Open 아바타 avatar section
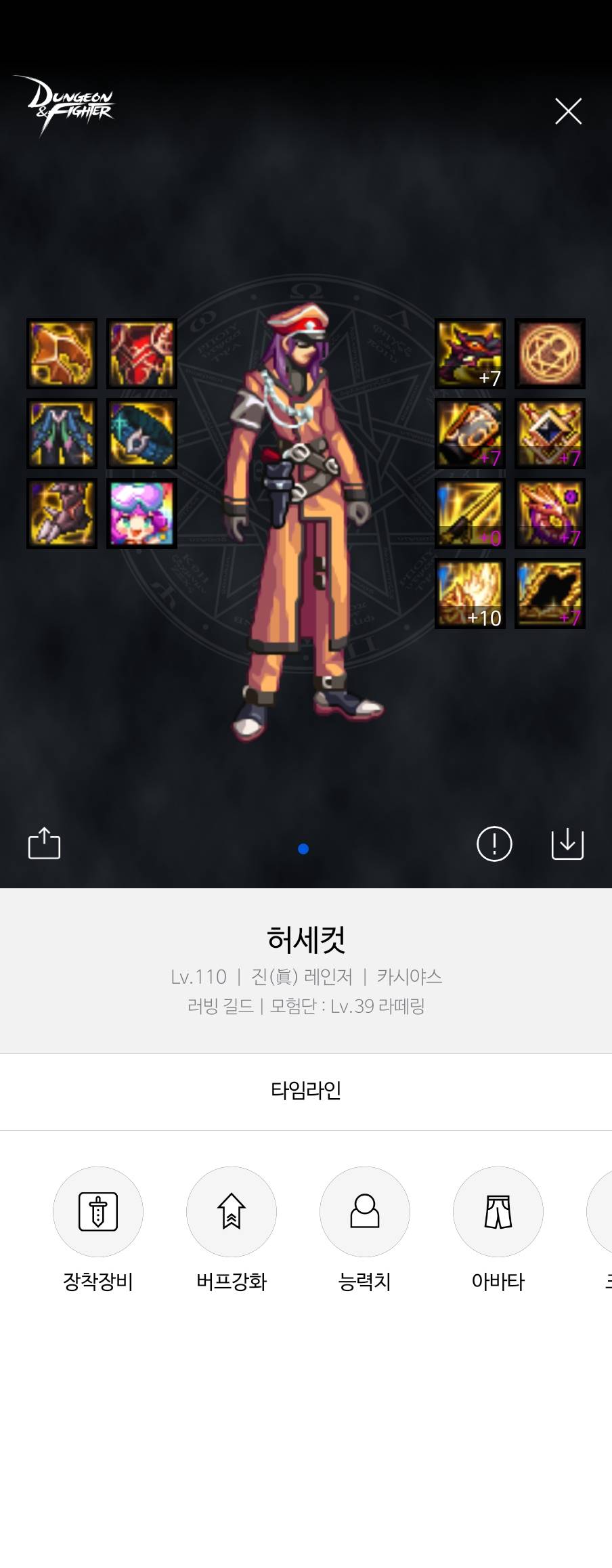The width and height of the screenshot is (612, 1568). 498,1211
